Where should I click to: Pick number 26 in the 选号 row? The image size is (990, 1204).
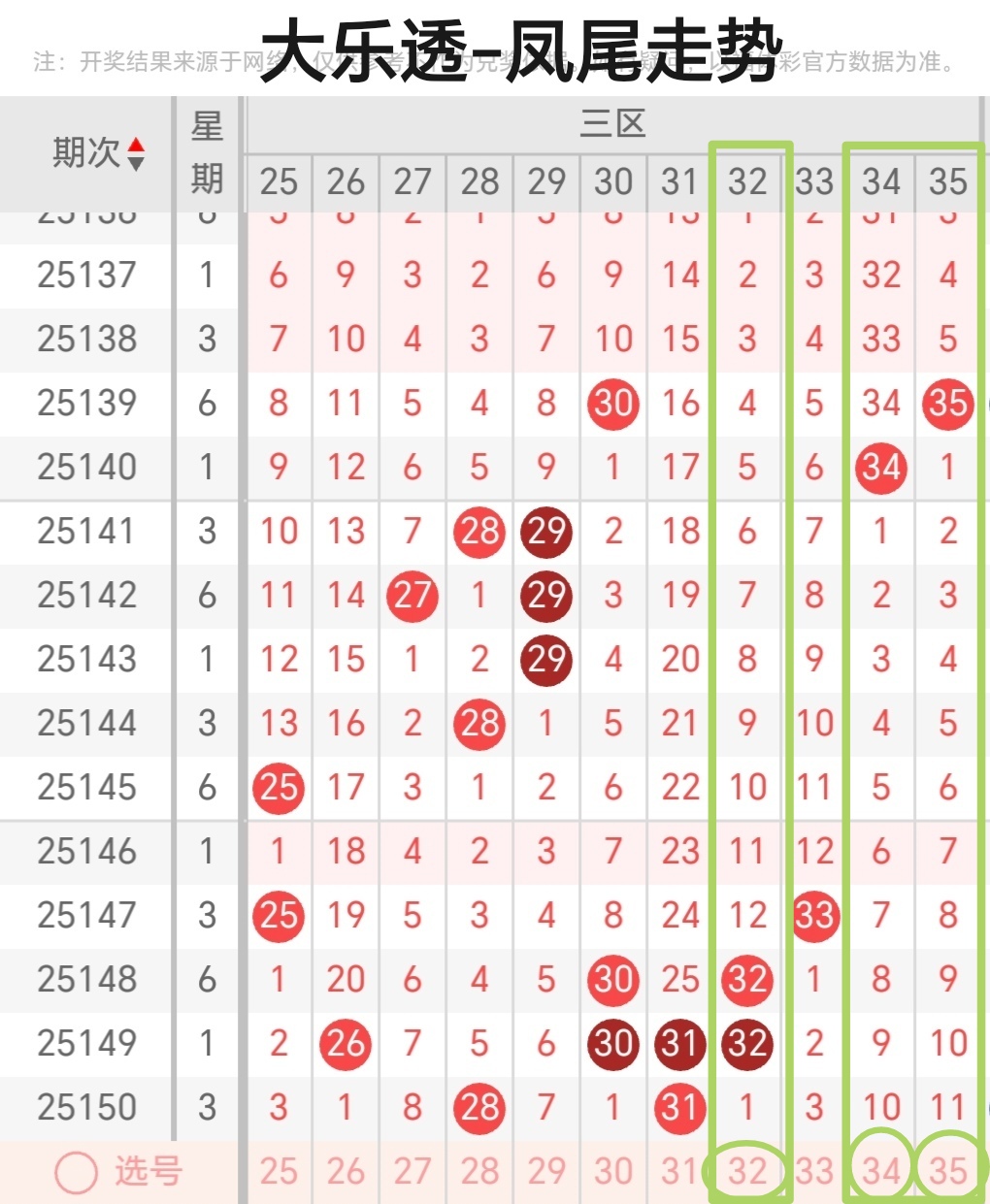[x=346, y=1172]
